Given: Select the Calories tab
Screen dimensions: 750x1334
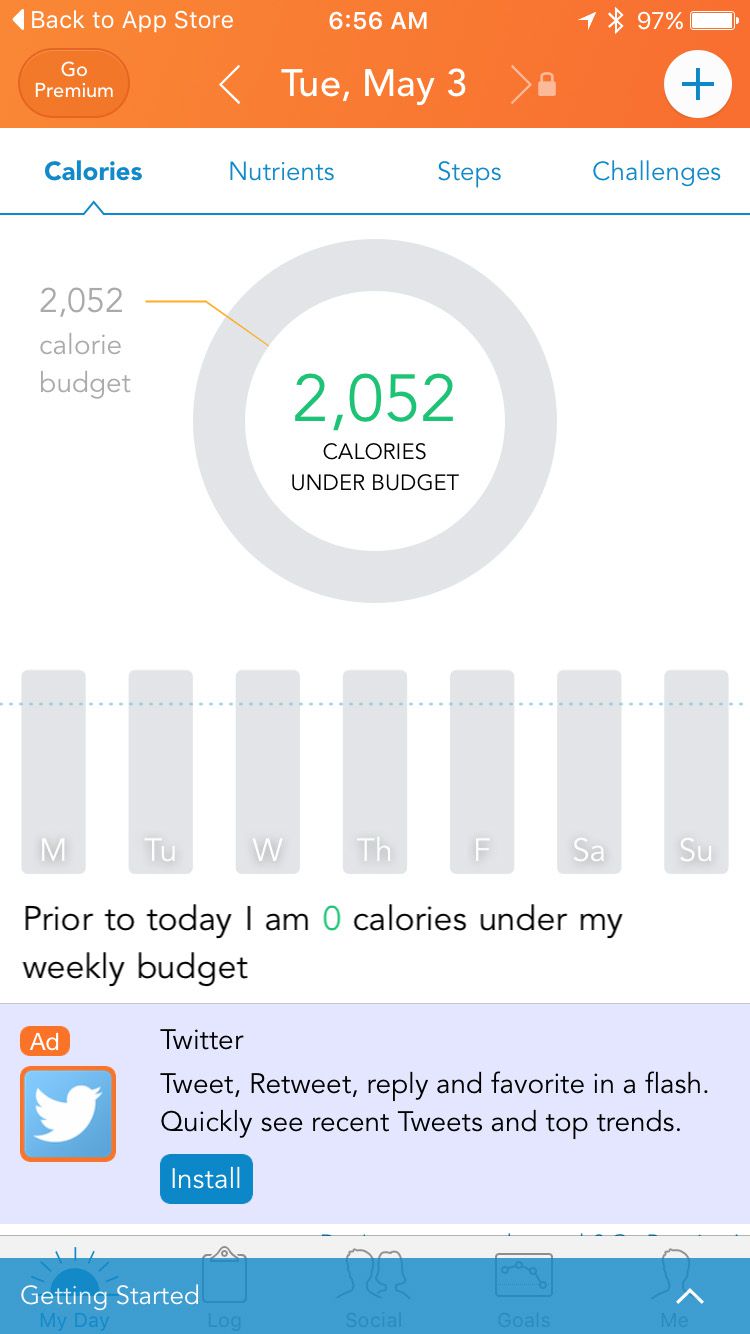Looking at the screenshot, I should [93, 171].
